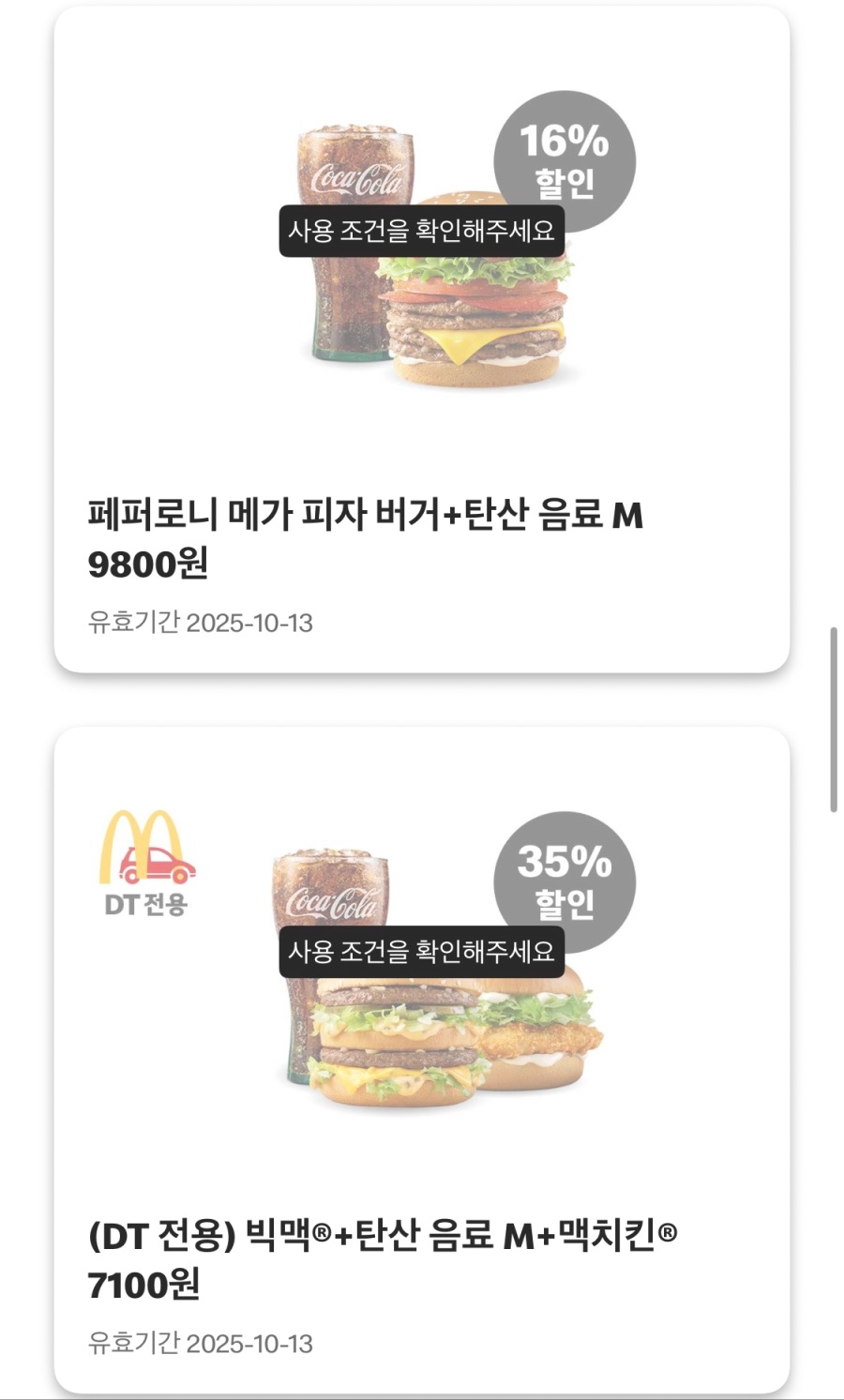Viewport: 844px width, 1400px height.
Task: Click 유효기간 2025-10-13 on the DT coupon
Action: point(200,1343)
